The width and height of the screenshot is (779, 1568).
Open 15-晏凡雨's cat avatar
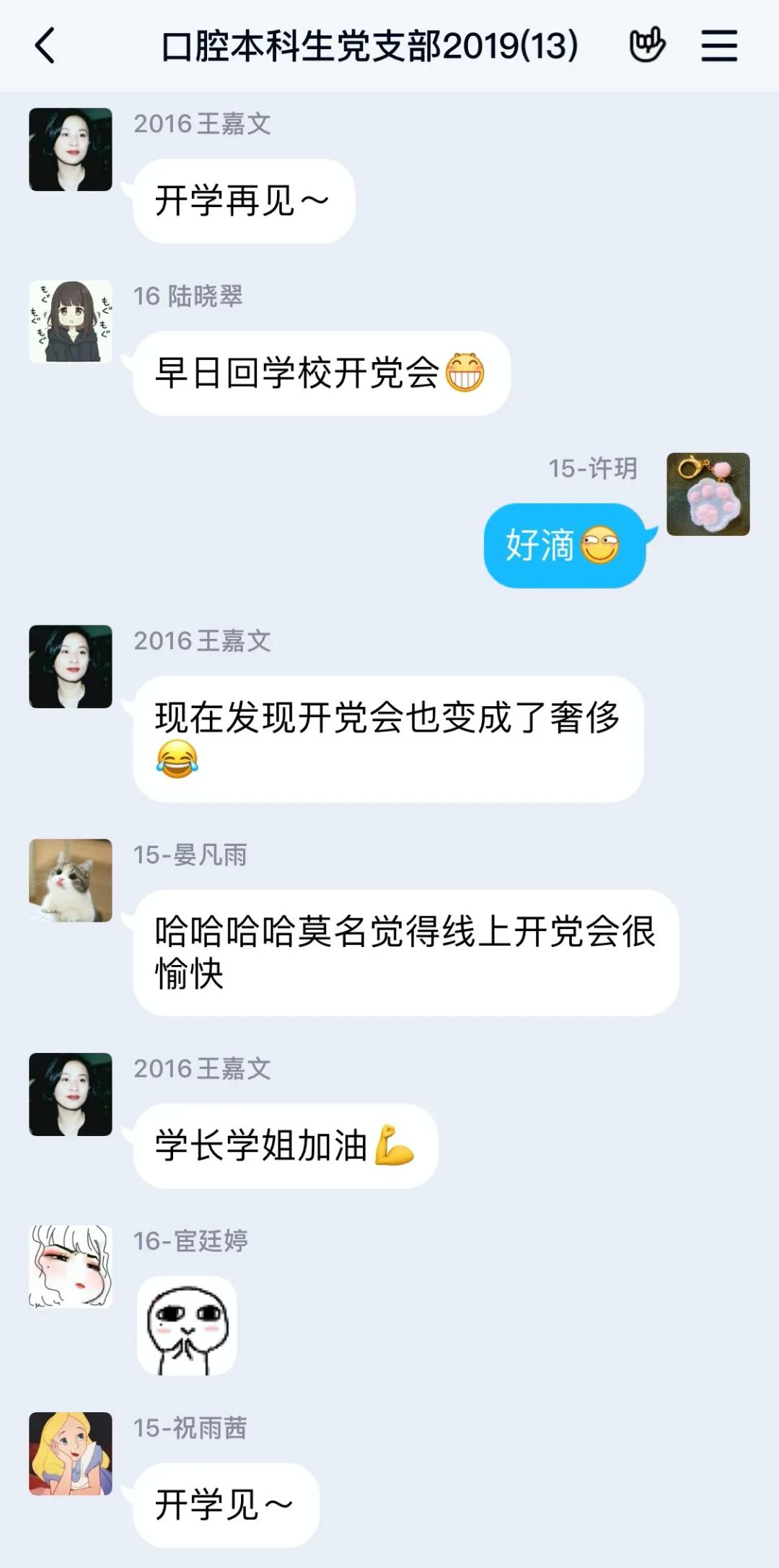pyautogui.click(x=71, y=880)
